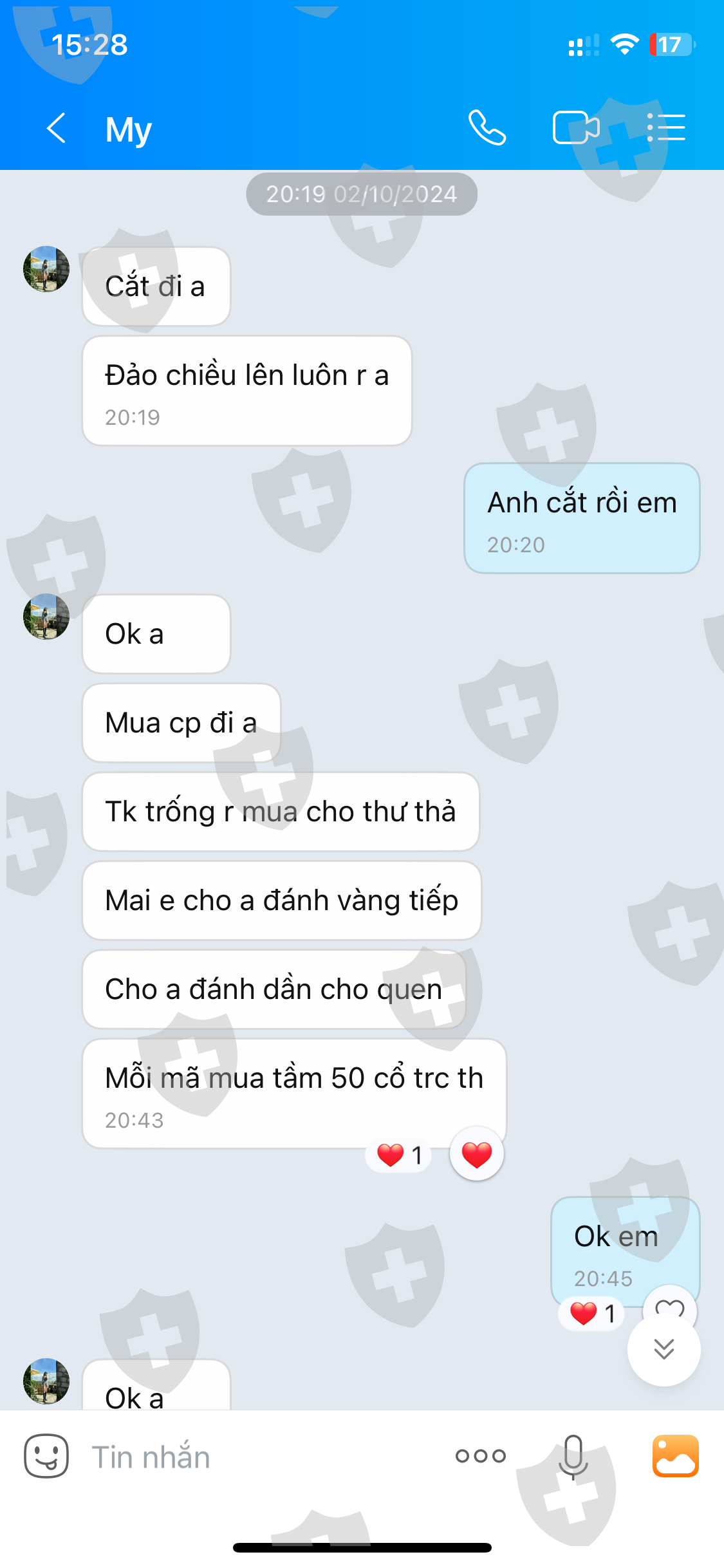
Task: Focus the Tin nhắn message field
Action: click(257, 1457)
